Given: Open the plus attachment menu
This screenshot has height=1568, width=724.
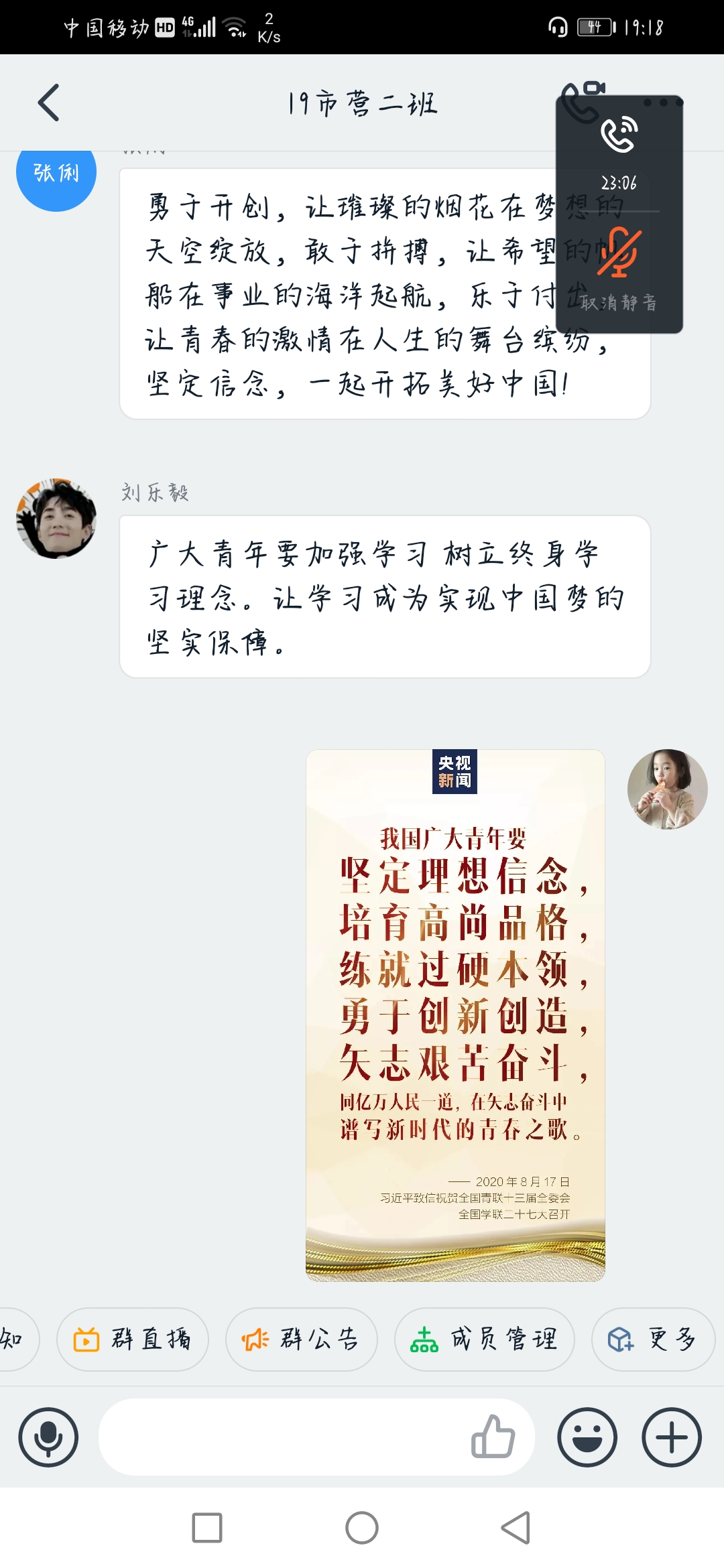Looking at the screenshot, I should tap(672, 1437).
